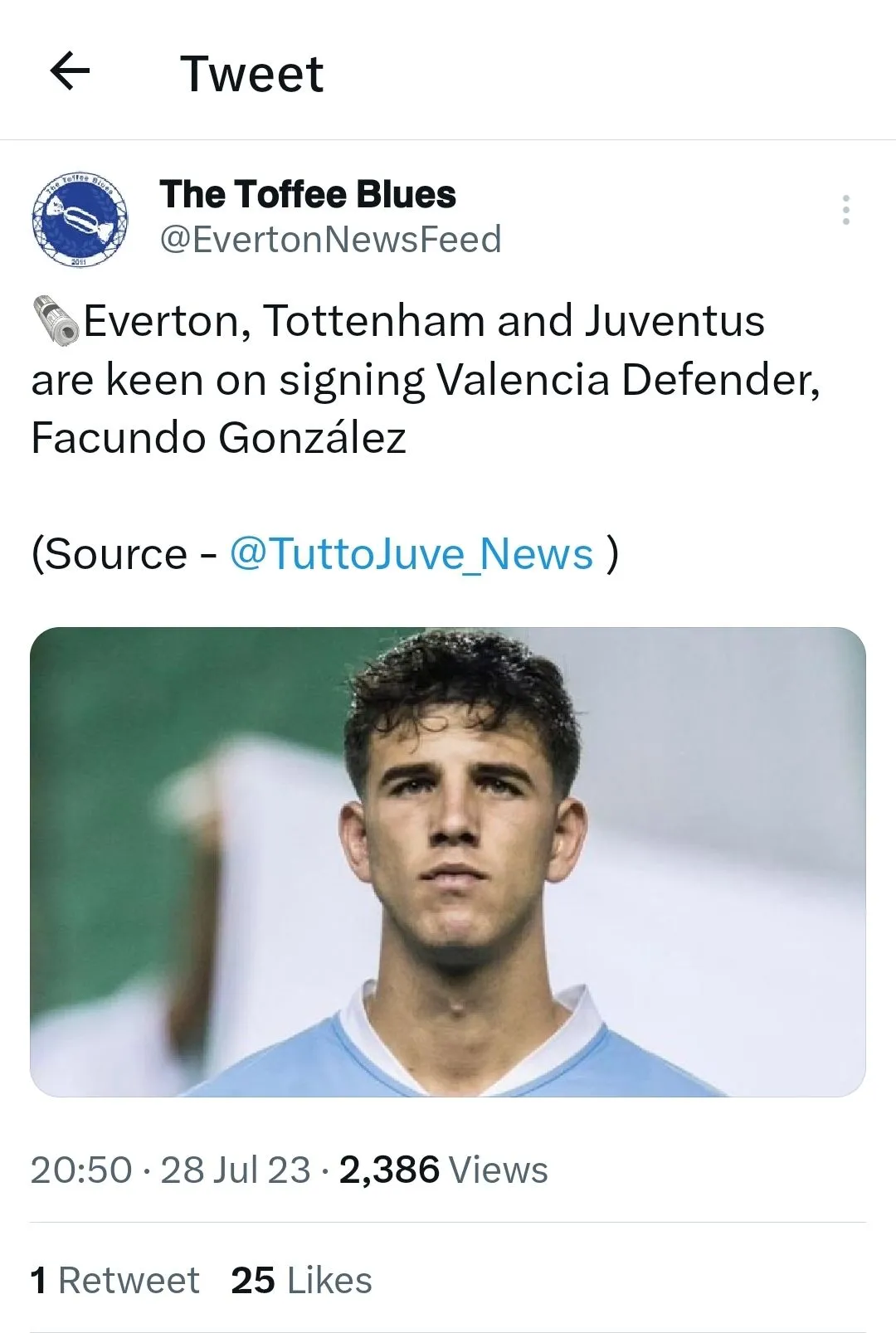Open The Toffee Blues profile picture
The height and width of the screenshot is (1333, 896).
80,220
